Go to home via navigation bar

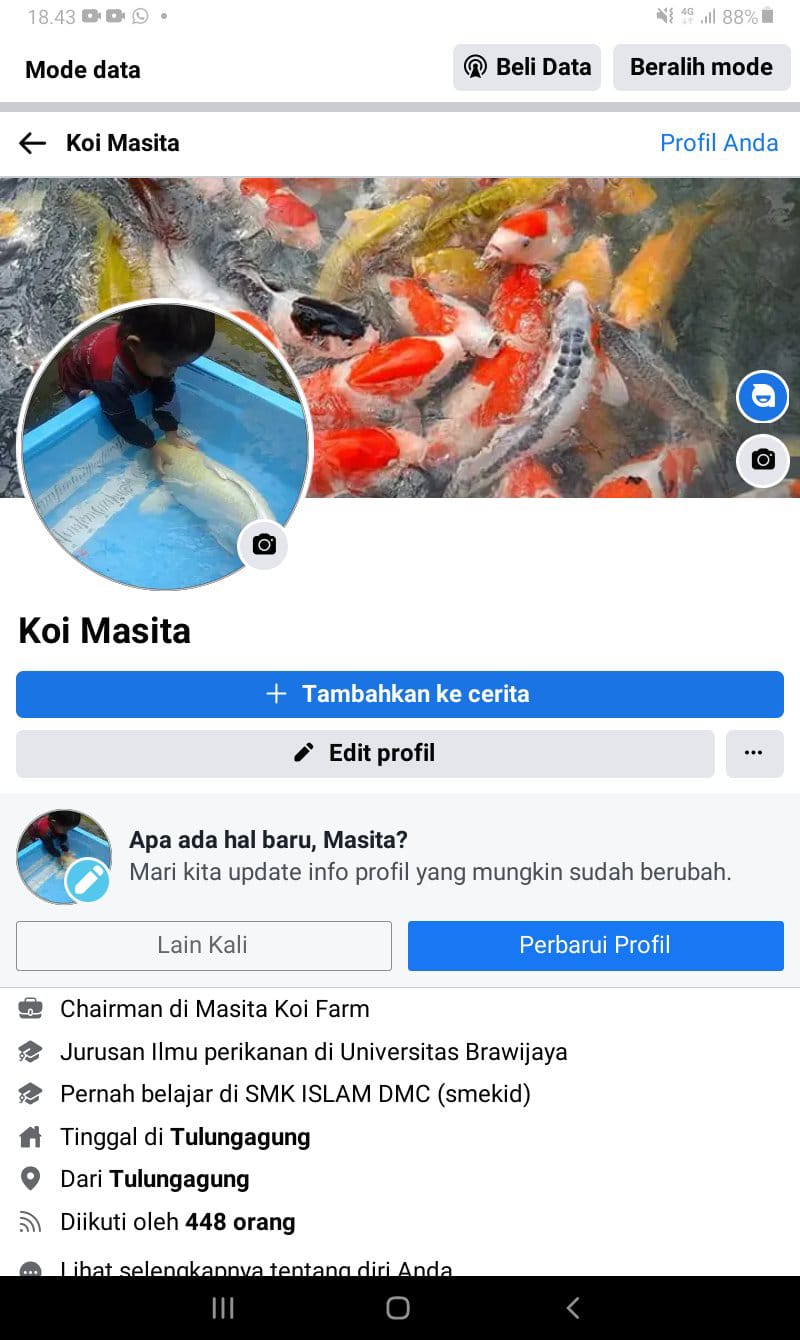click(x=398, y=1308)
